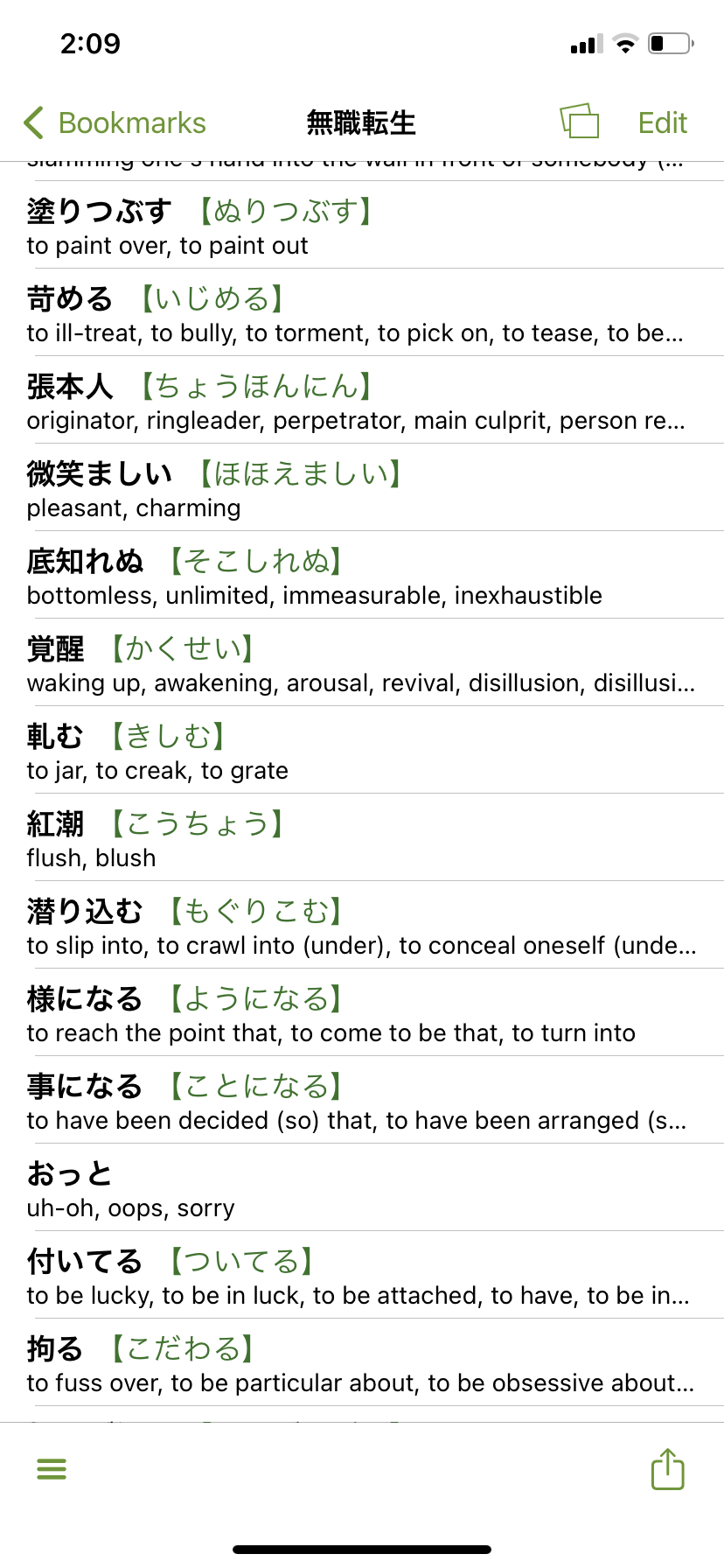Go back to Bookmarks

(115, 123)
